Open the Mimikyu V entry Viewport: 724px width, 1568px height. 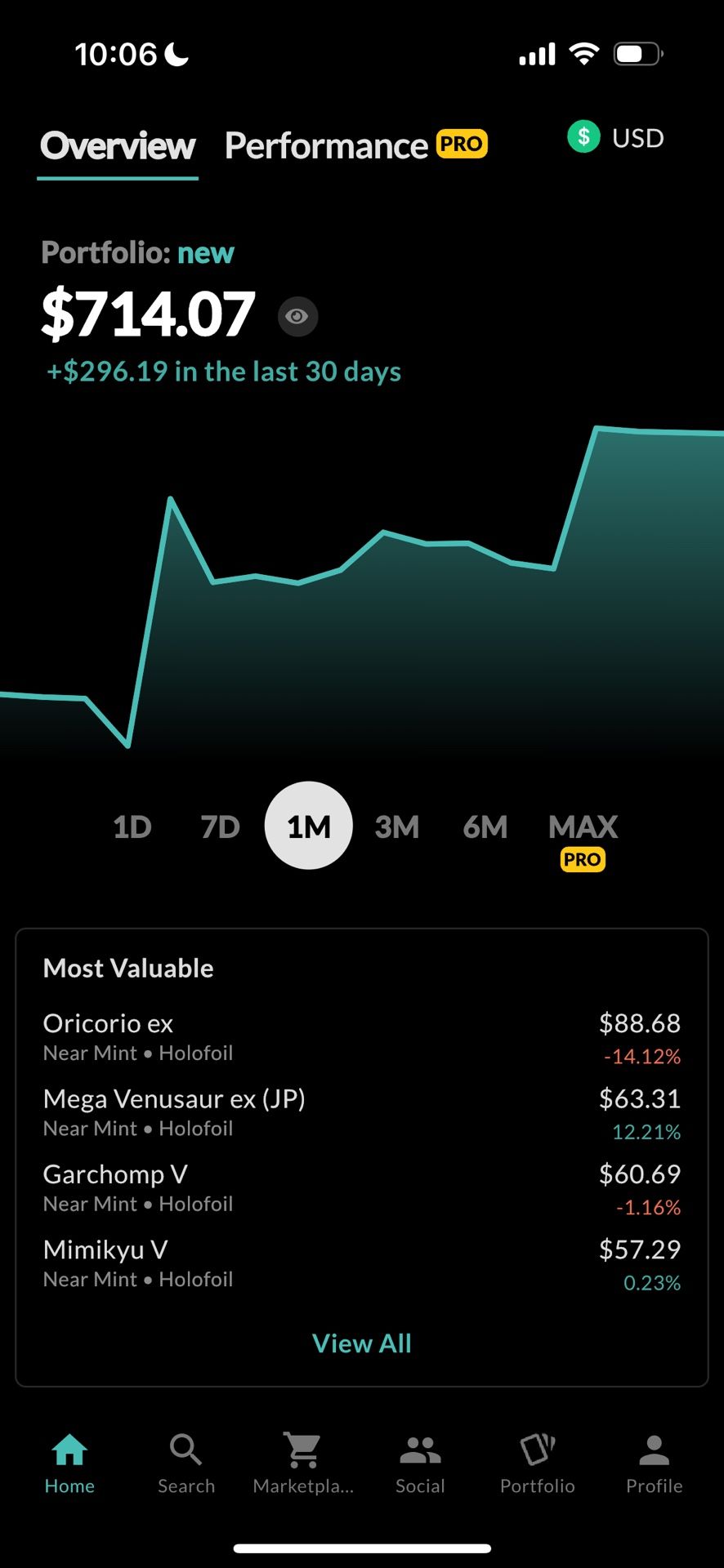[361, 1263]
